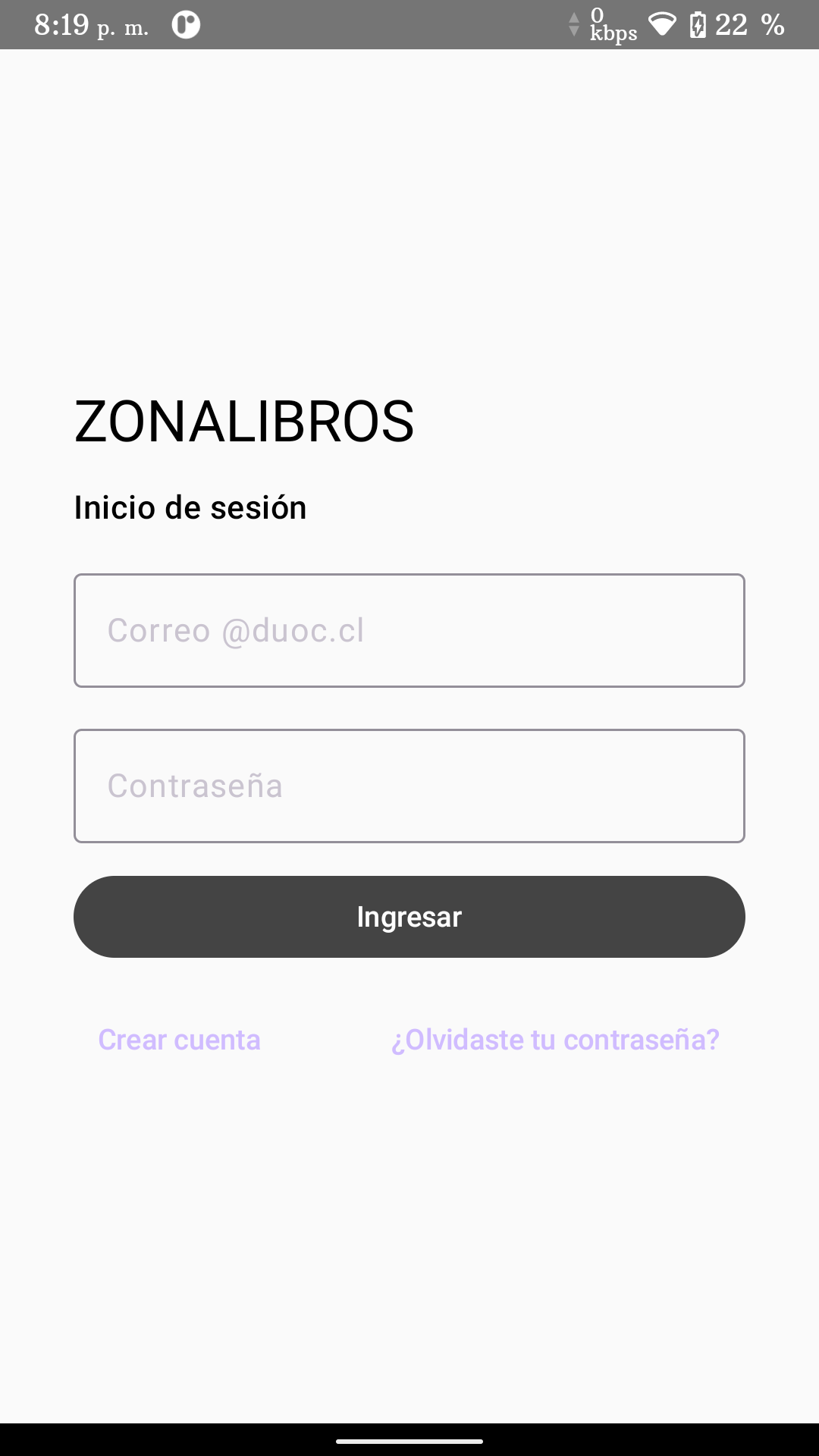Focus the Correo @duoc.cl email field
This screenshot has height=1456, width=819.
point(409,630)
